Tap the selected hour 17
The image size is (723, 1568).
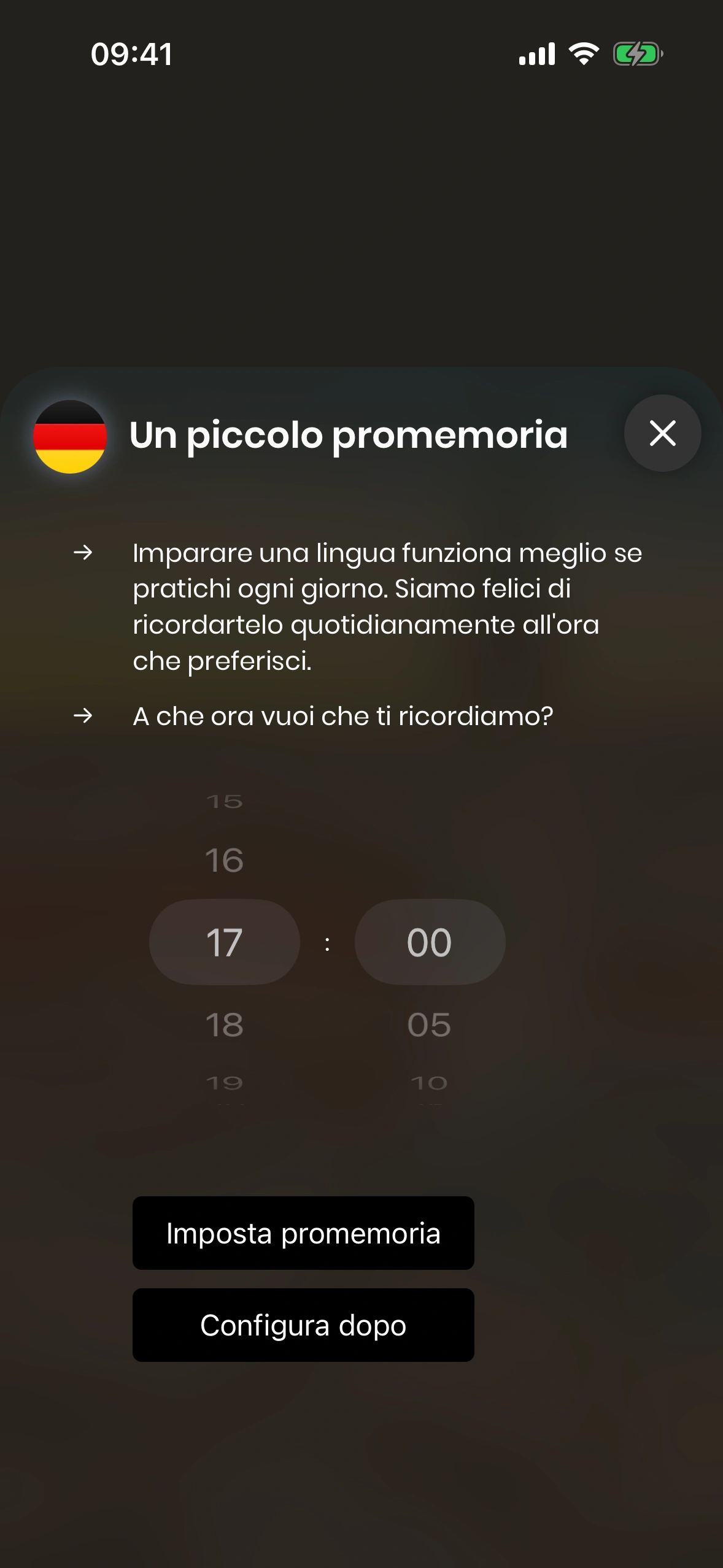224,942
